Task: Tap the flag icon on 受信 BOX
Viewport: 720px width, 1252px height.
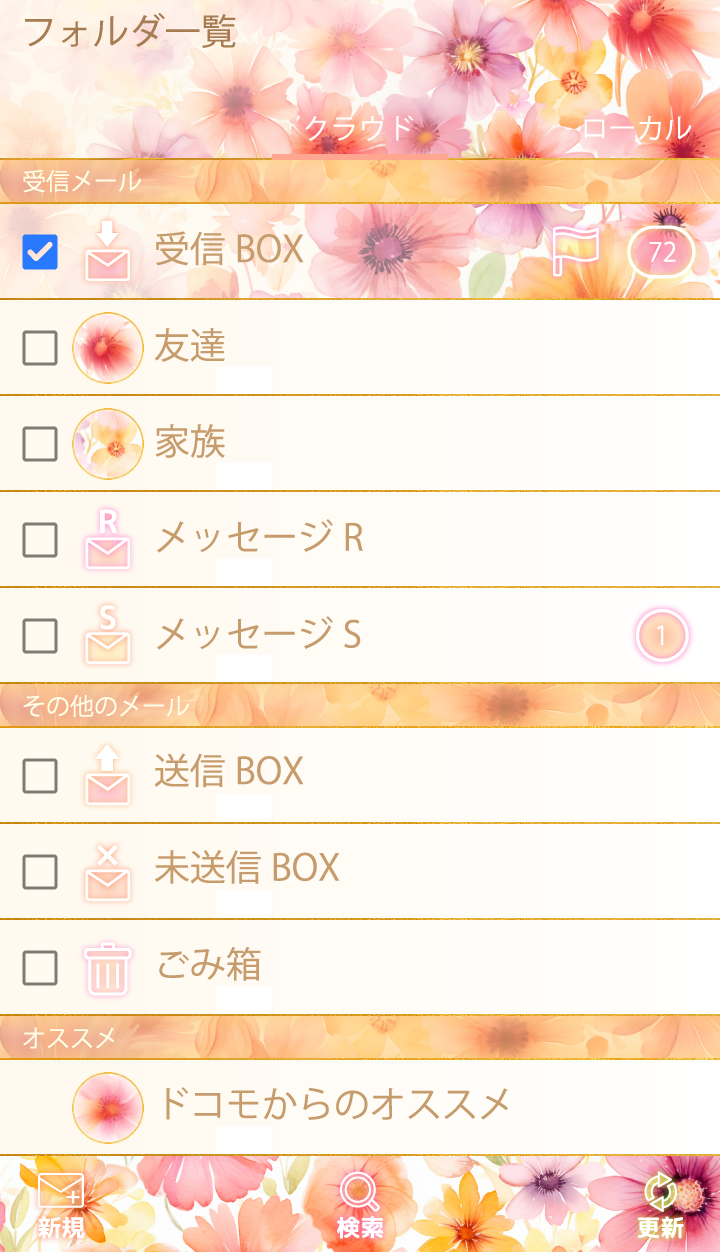Action: click(x=576, y=250)
